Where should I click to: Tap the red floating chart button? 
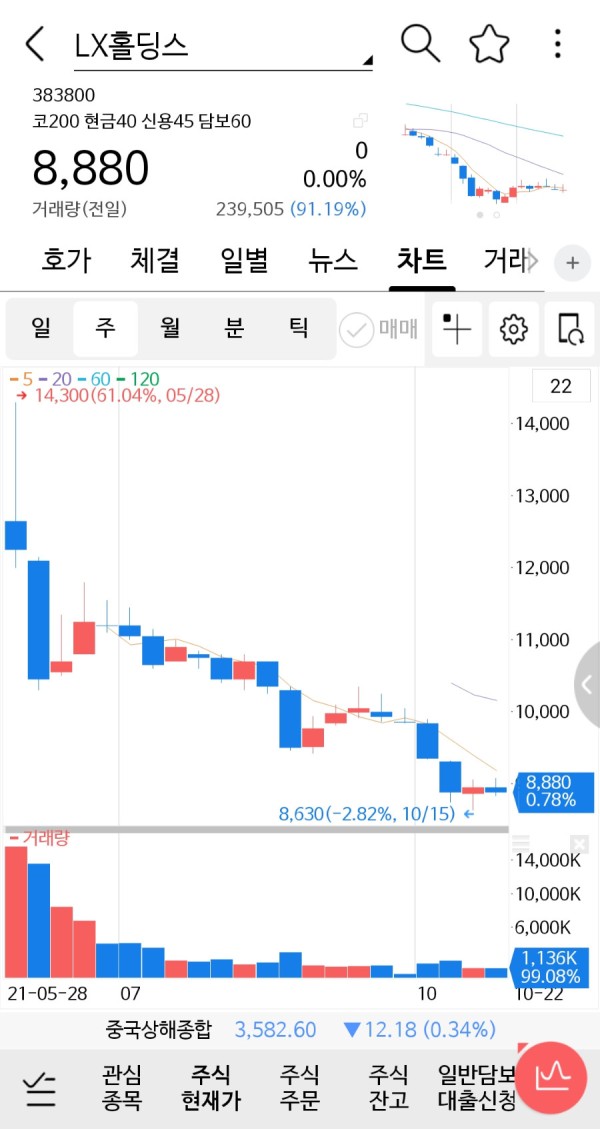point(555,1078)
